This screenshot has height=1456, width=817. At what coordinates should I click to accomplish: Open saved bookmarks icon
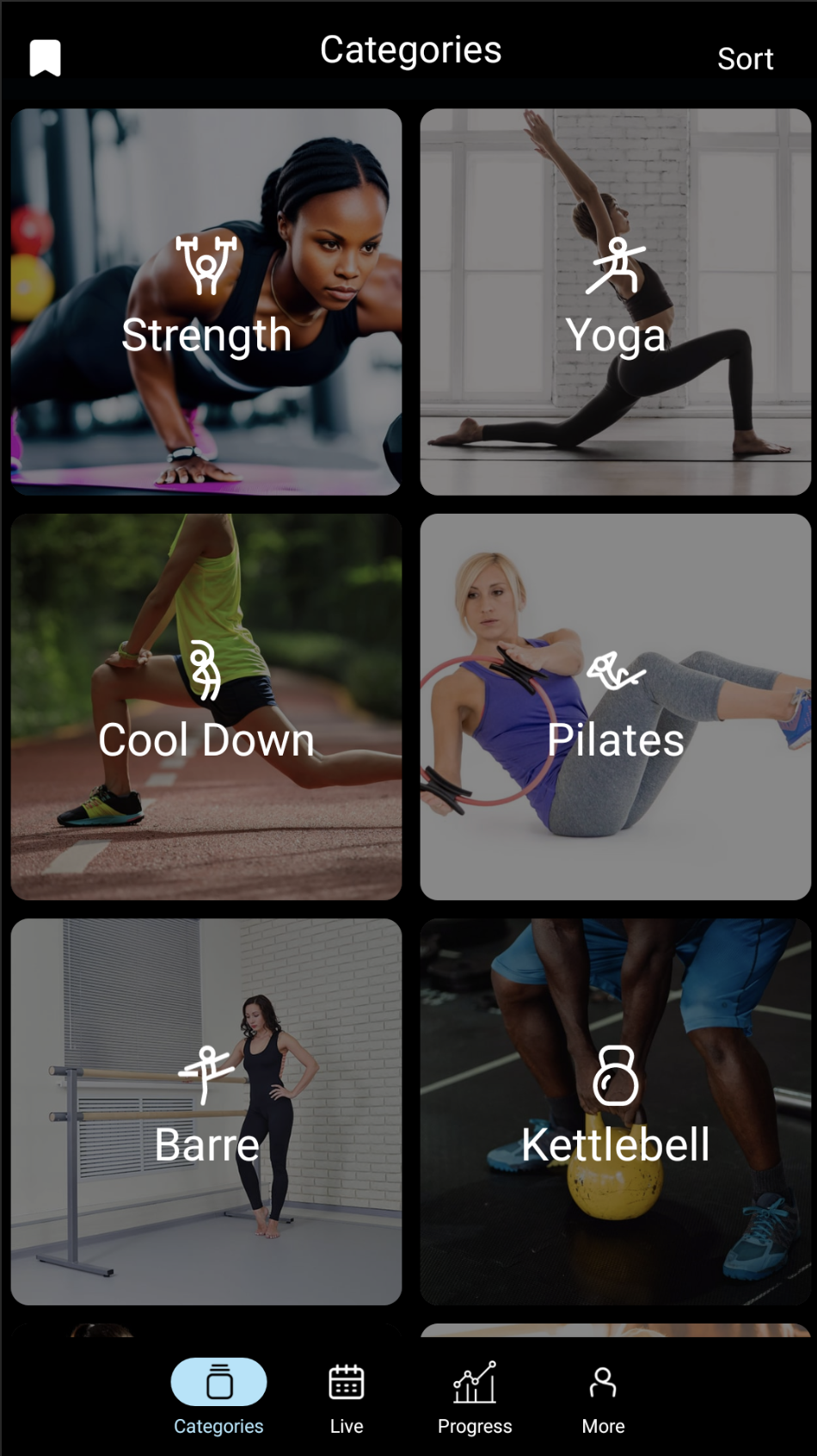[45, 59]
